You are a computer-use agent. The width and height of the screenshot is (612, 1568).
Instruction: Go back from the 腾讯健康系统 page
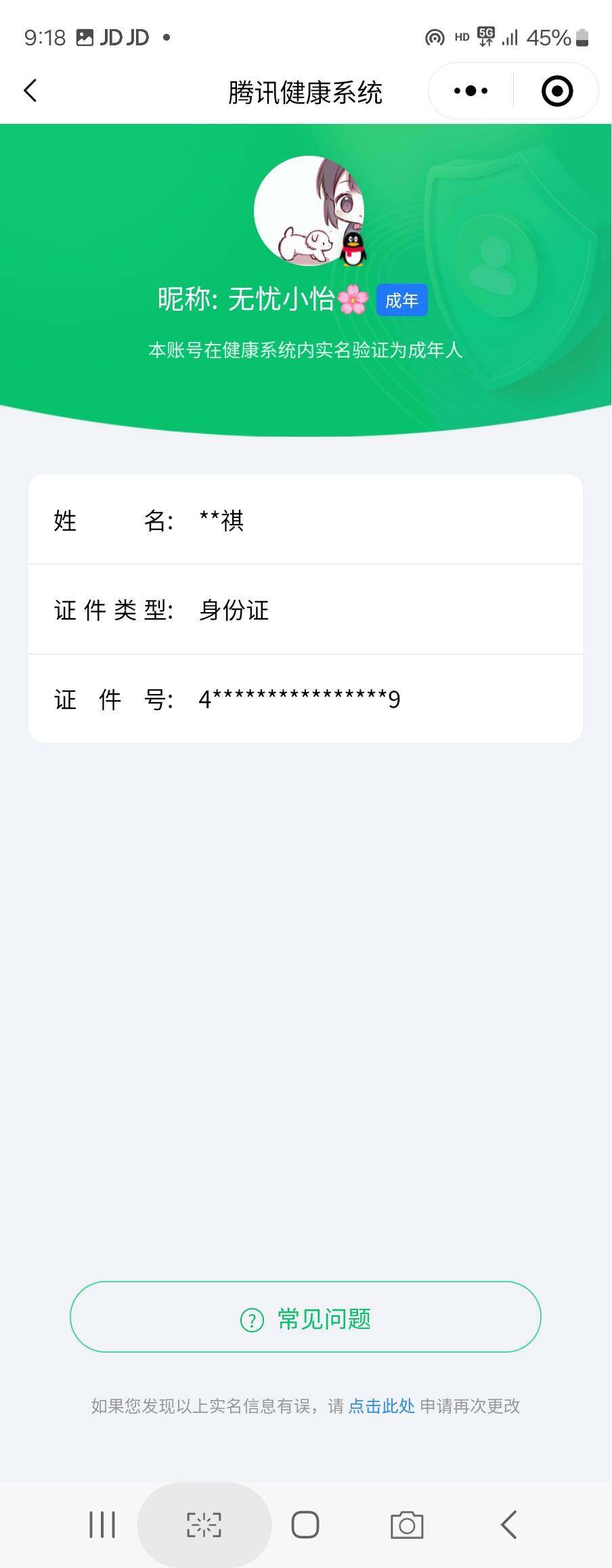[x=30, y=91]
